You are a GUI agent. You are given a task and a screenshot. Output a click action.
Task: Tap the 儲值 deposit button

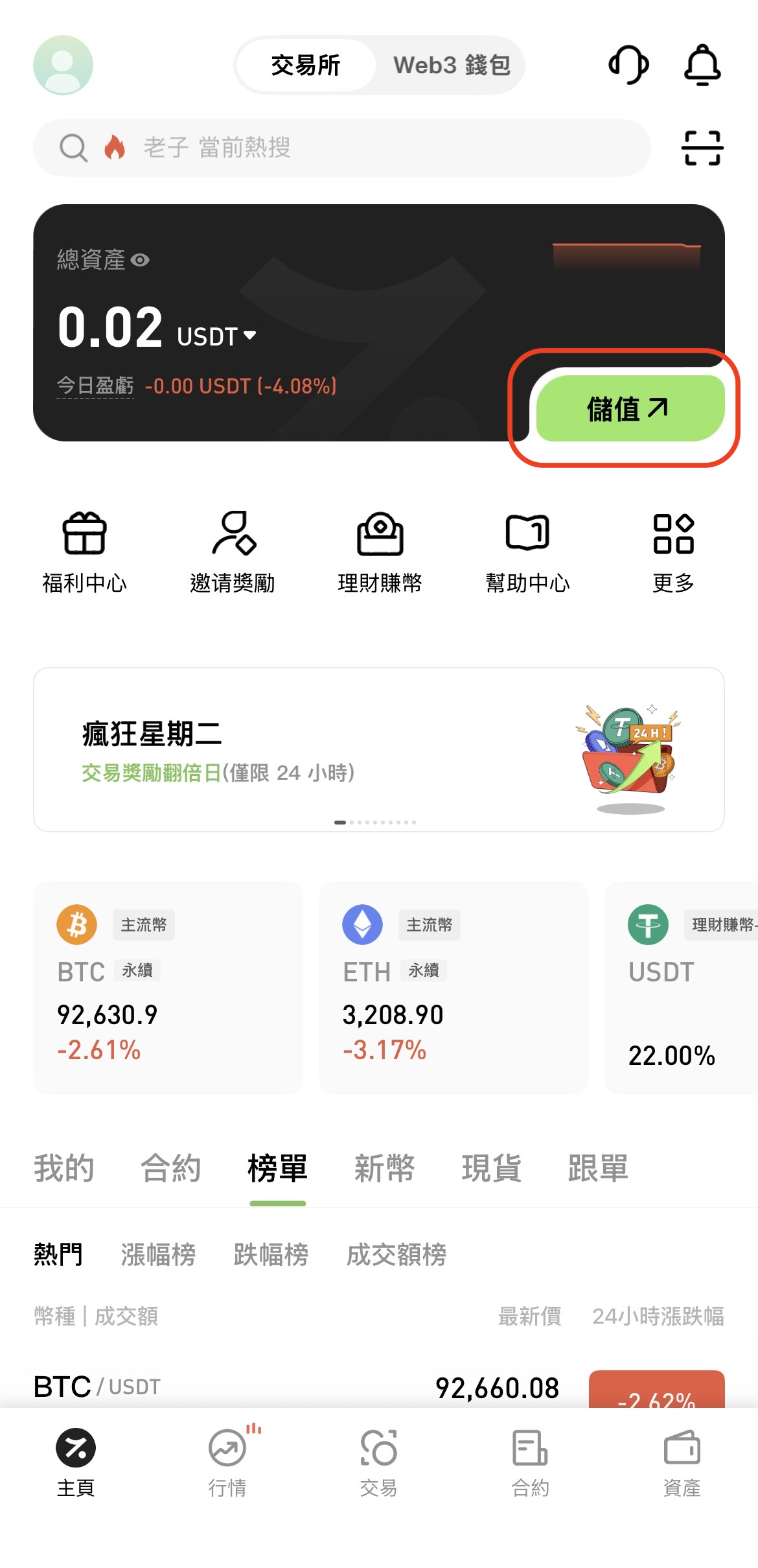tap(630, 408)
